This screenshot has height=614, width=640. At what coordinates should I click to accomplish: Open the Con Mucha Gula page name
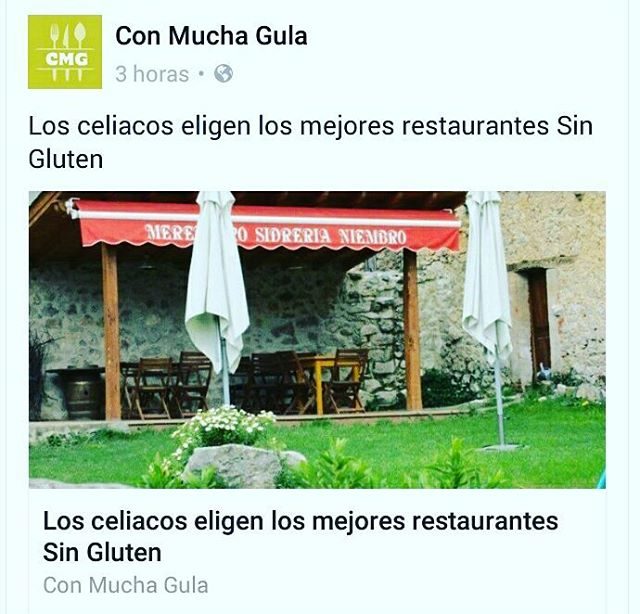click(211, 37)
